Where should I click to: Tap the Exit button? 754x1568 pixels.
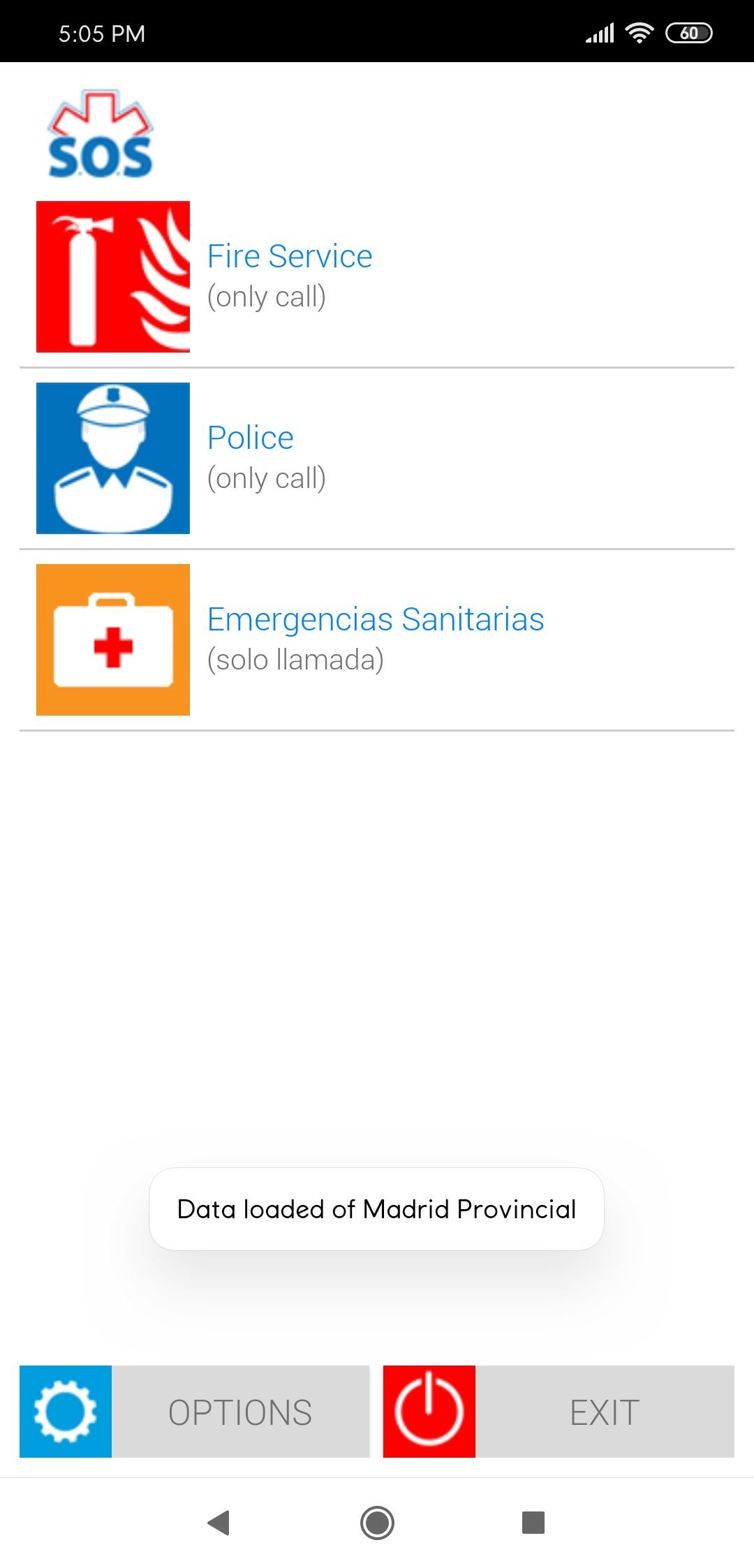coord(559,1412)
